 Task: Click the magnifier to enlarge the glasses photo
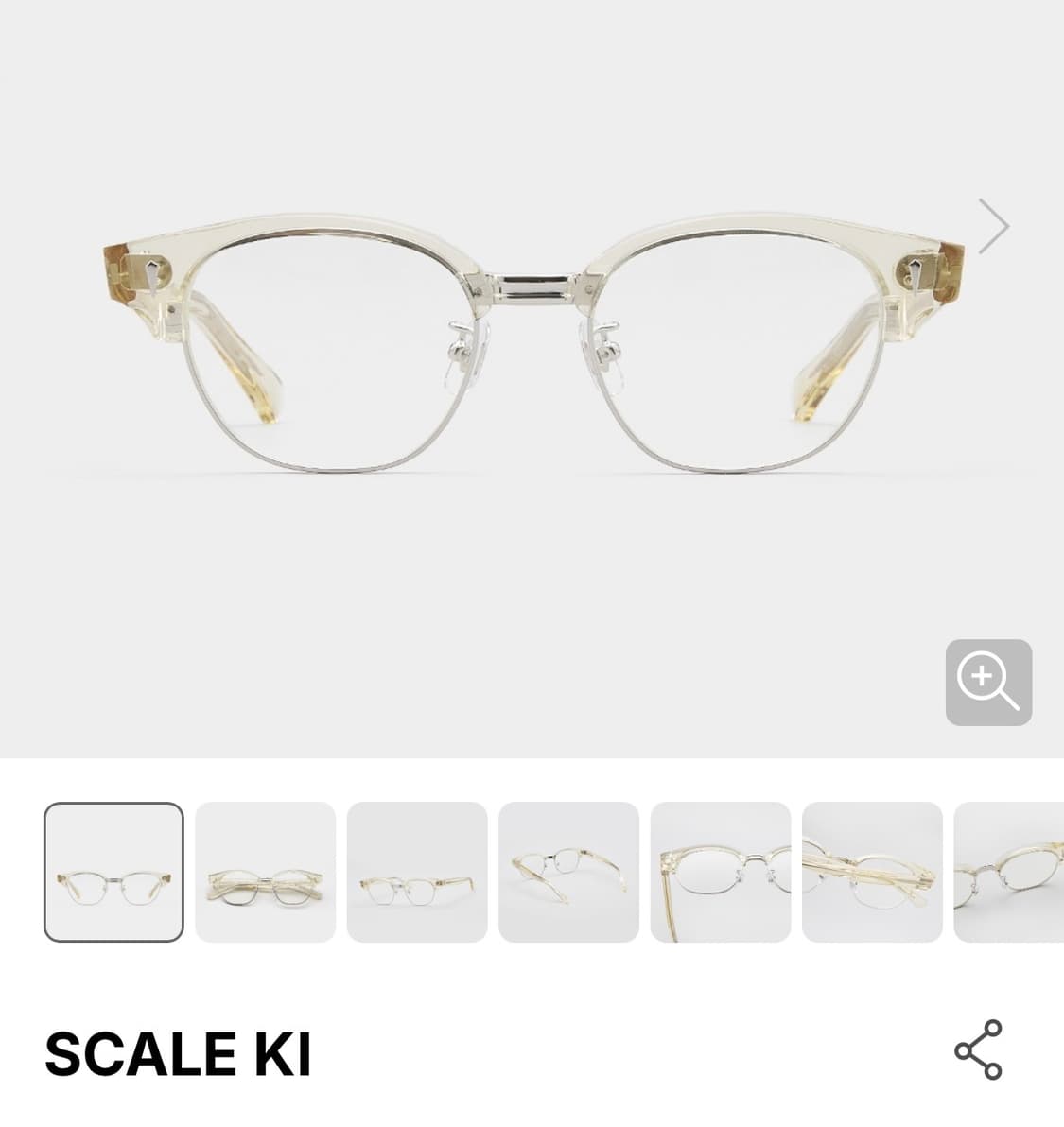click(x=987, y=683)
